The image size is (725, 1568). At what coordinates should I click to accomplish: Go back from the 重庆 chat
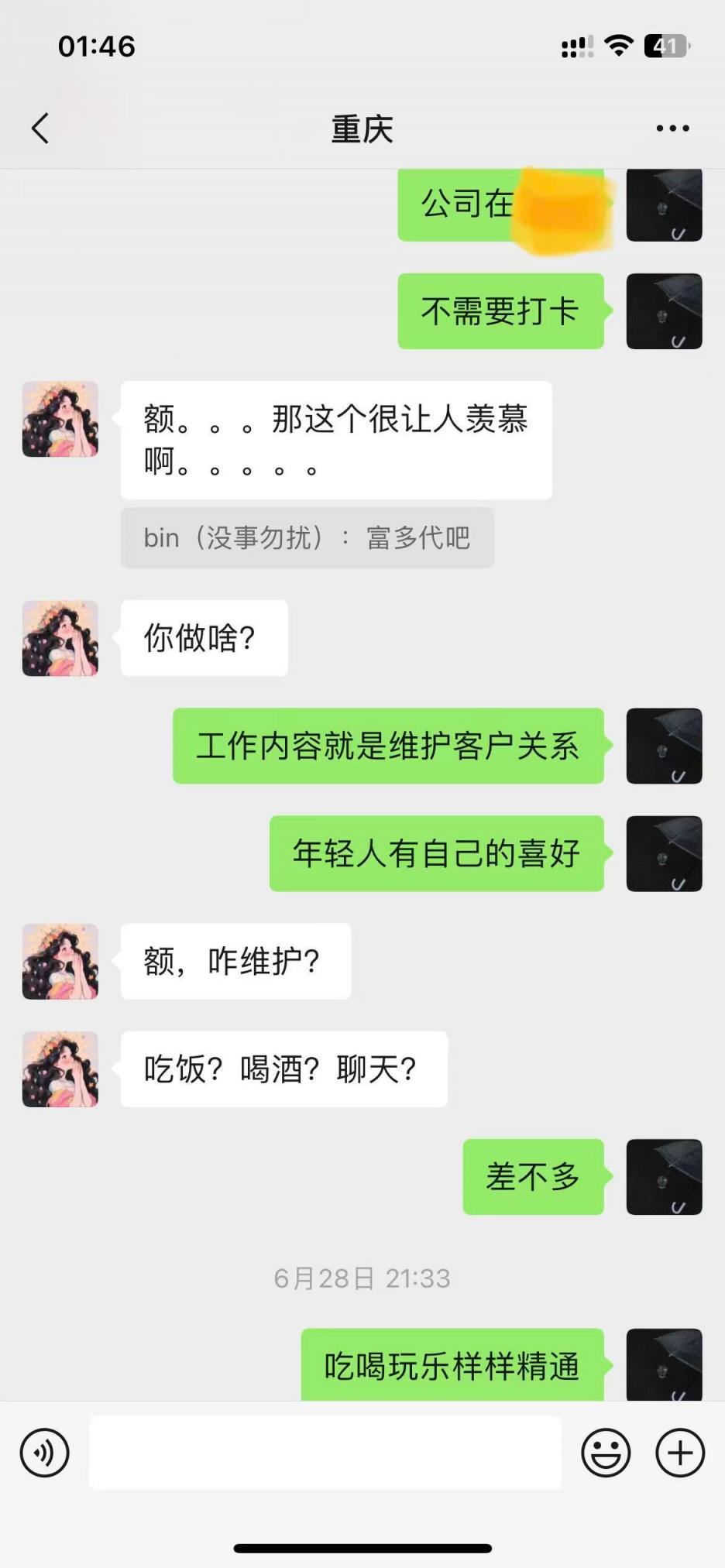41,129
